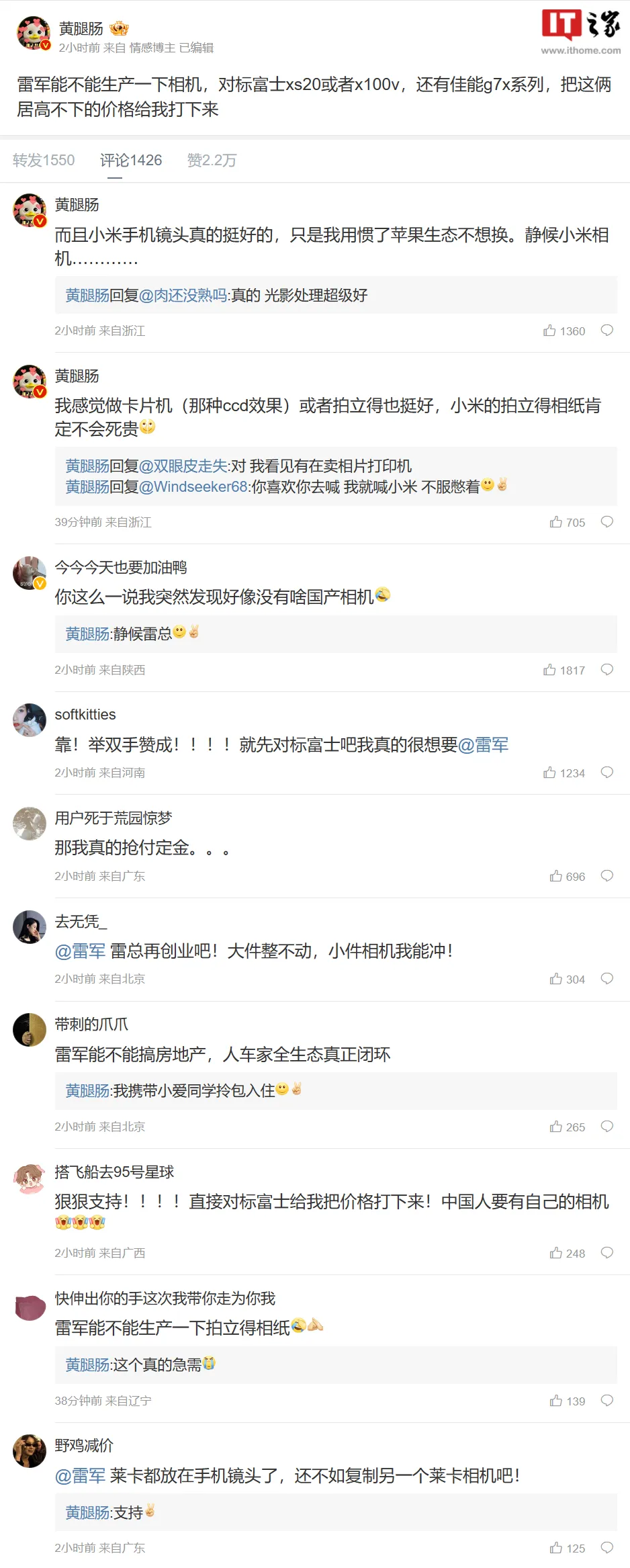This screenshot has height=1568, width=630.
Task: Open 黄腿肠's profile from the post header avatar
Action: pyautogui.click(x=34, y=34)
